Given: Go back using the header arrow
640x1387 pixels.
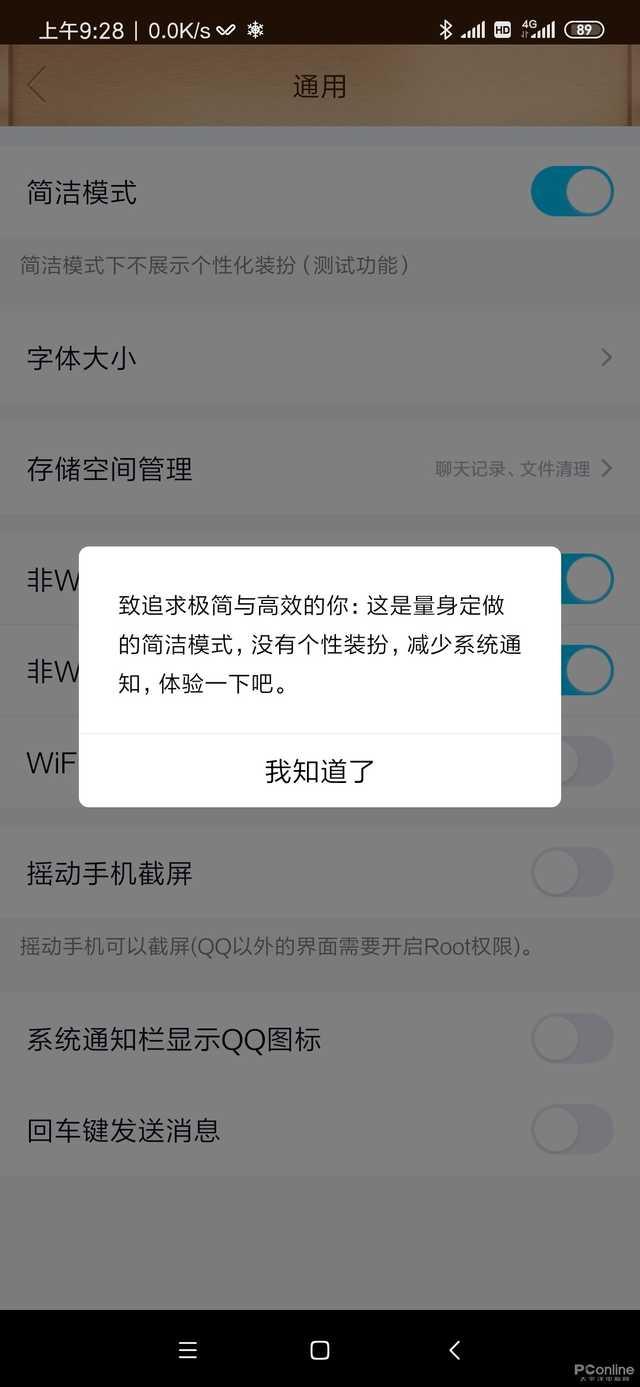Looking at the screenshot, I should coord(38,85).
